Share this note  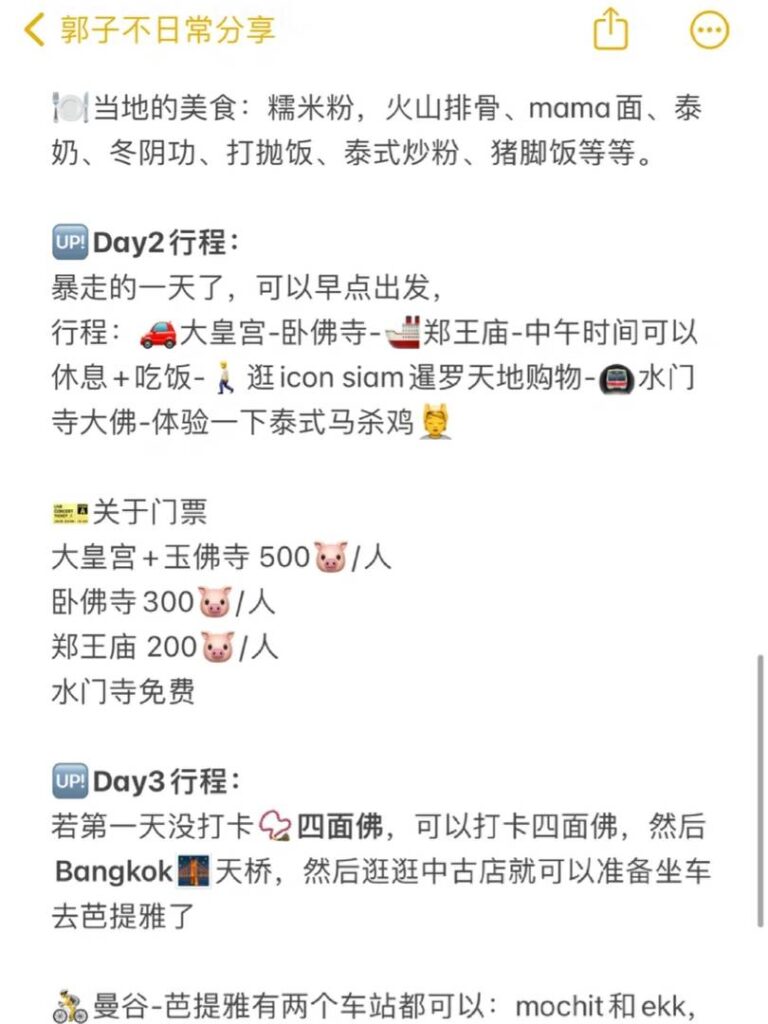(x=610, y=29)
